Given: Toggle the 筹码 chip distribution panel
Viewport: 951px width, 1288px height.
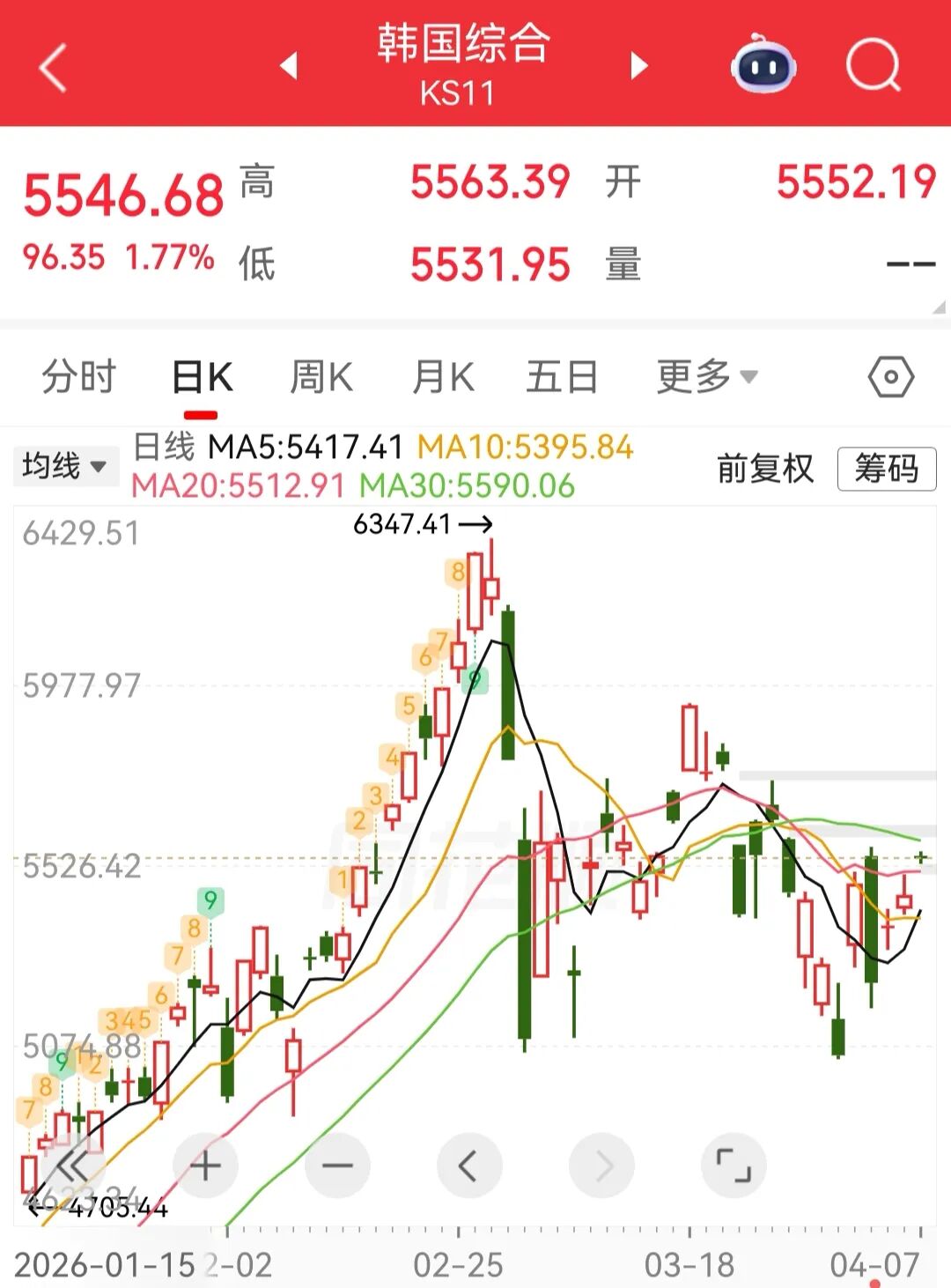Looking at the screenshot, I should (886, 470).
